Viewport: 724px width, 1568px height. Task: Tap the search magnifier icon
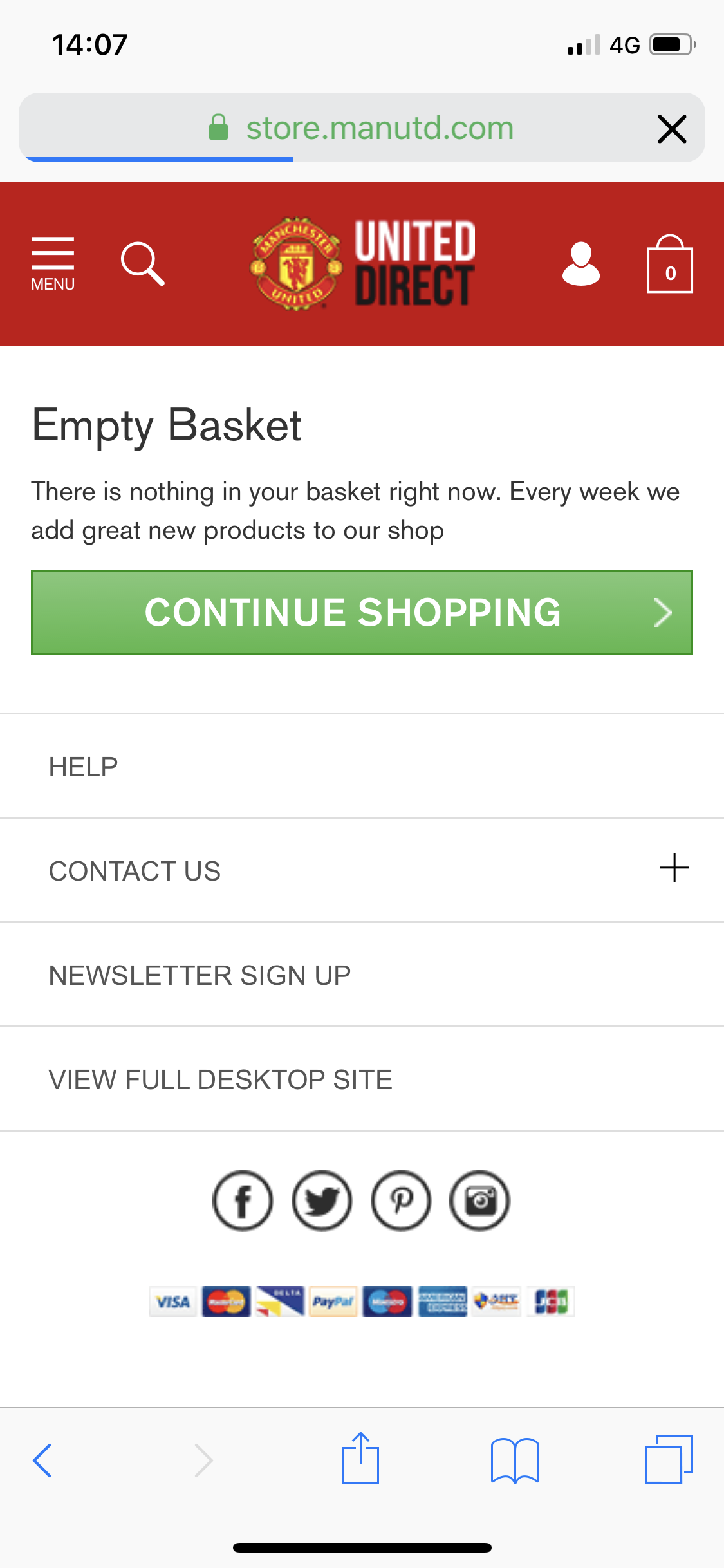tap(142, 263)
